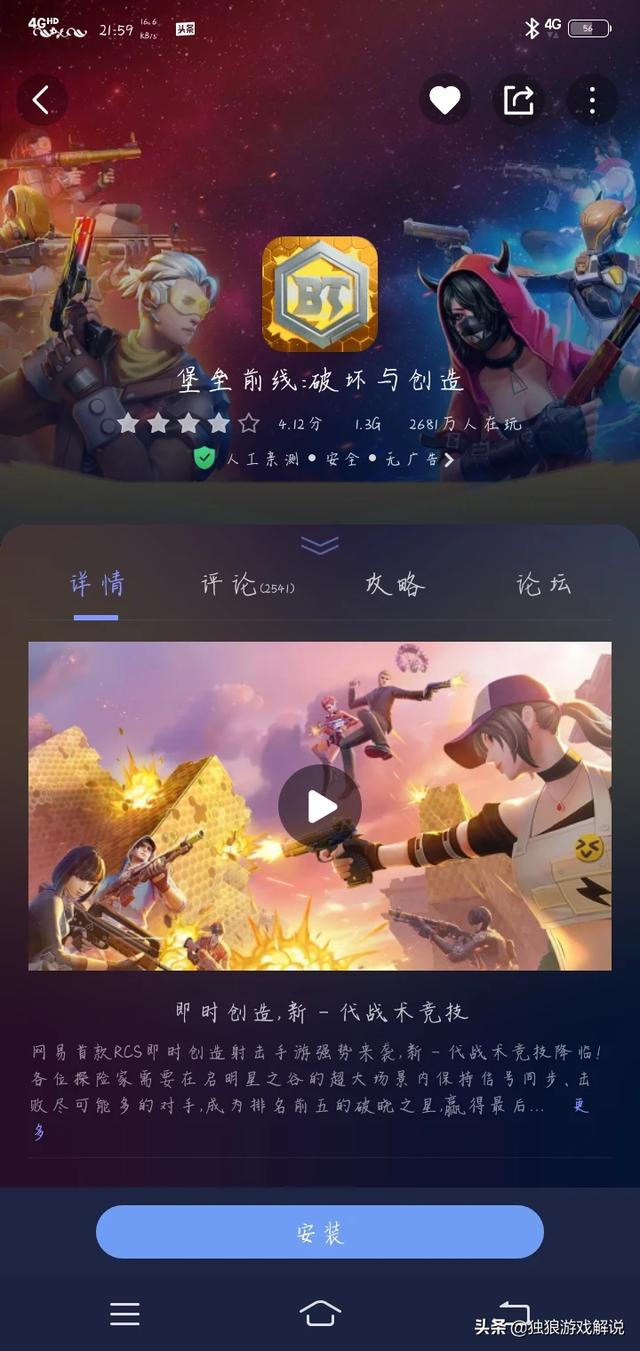Go to the home screen
The width and height of the screenshot is (640, 1351).
[320, 1313]
